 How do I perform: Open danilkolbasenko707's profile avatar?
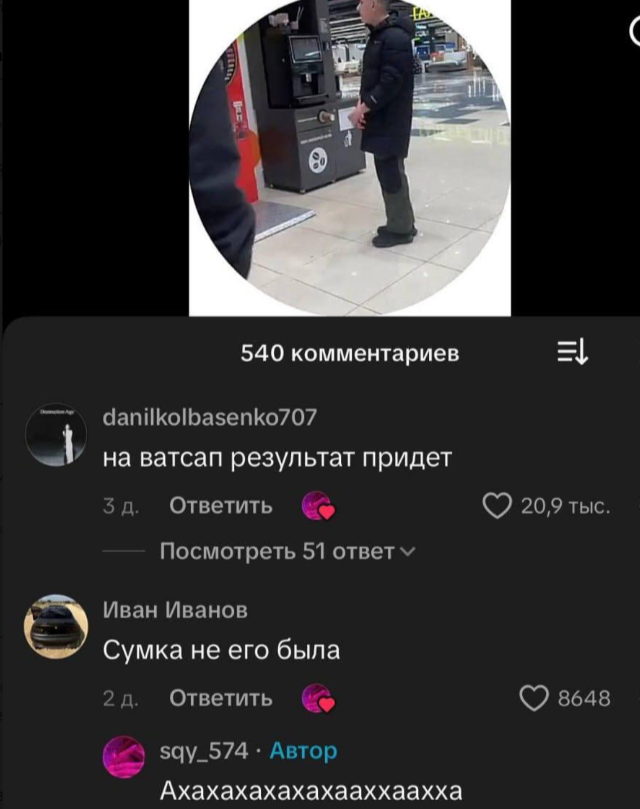56,437
